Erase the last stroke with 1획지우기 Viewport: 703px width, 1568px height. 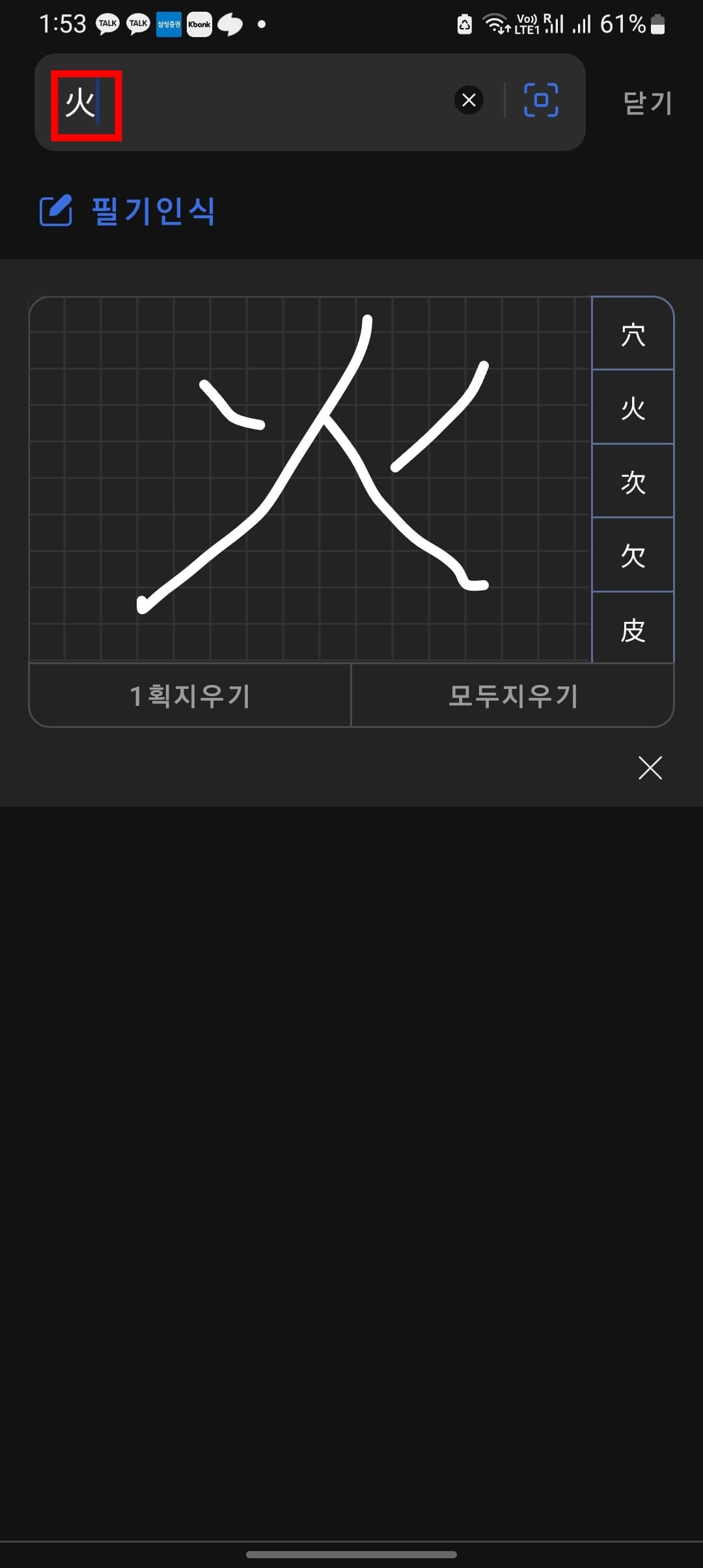coord(190,695)
